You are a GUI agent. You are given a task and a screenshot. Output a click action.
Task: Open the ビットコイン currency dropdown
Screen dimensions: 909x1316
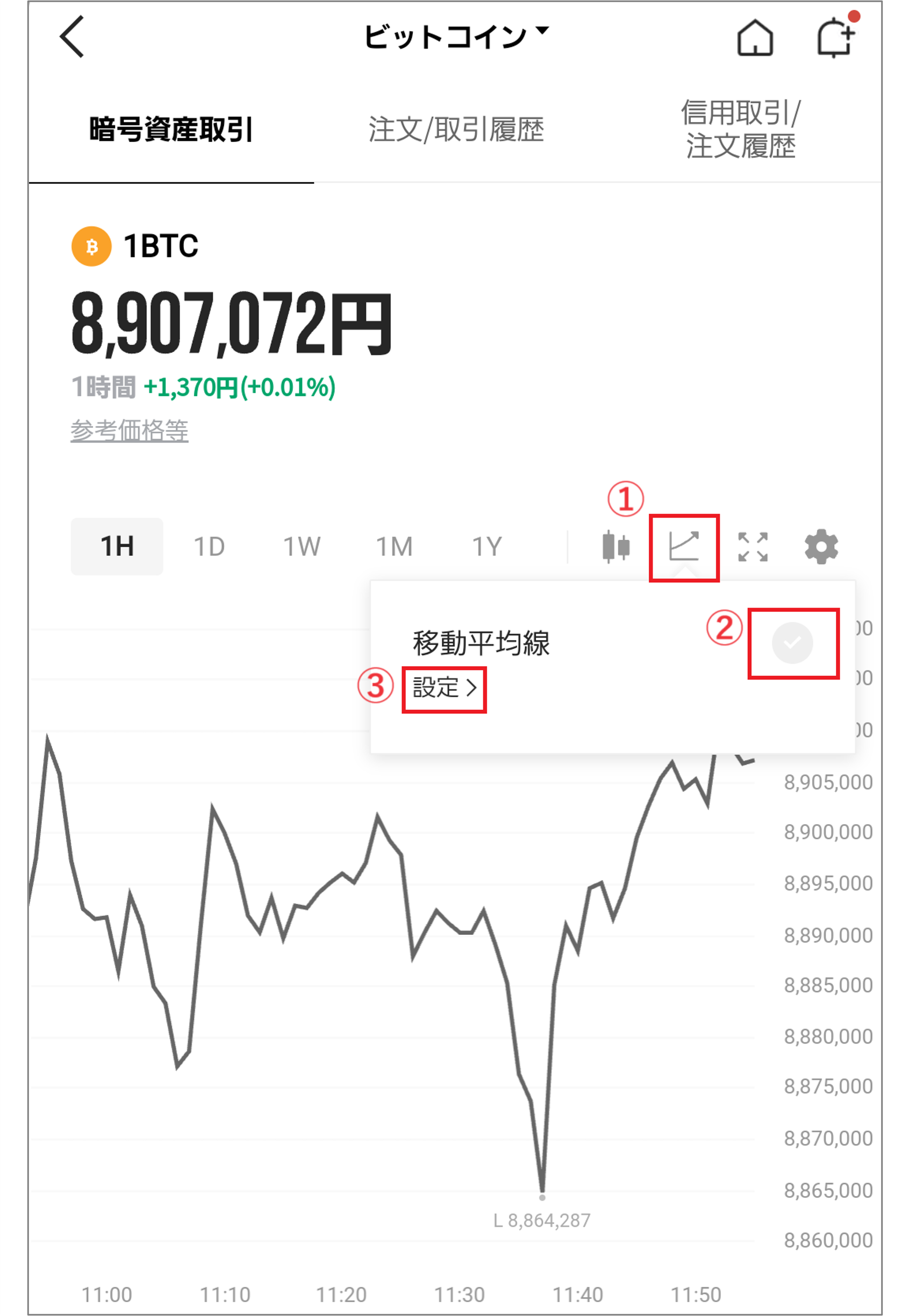[456, 35]
